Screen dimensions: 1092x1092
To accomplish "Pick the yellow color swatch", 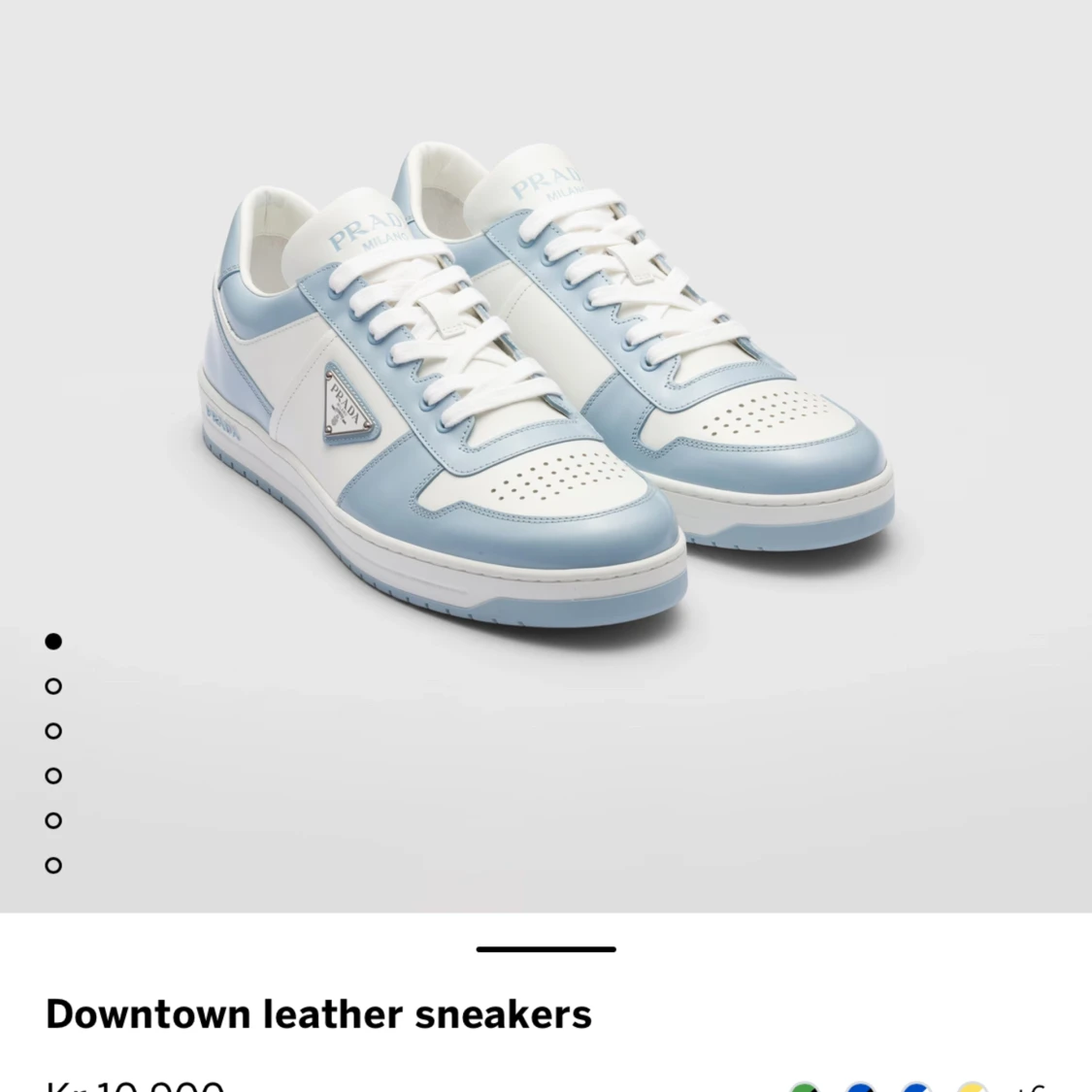I will [972, 1086].
